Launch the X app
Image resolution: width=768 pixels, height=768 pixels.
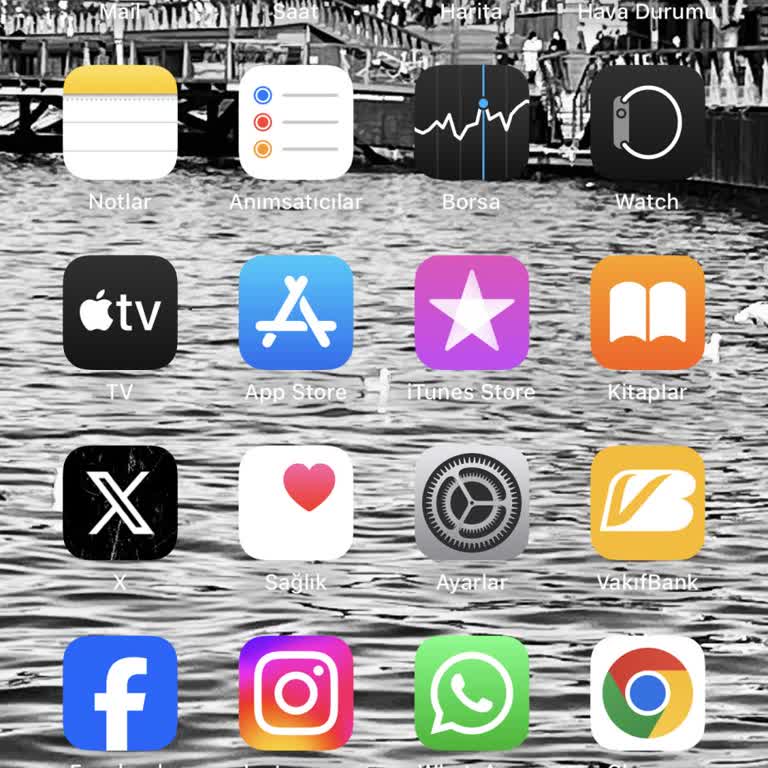click(120, 502)
